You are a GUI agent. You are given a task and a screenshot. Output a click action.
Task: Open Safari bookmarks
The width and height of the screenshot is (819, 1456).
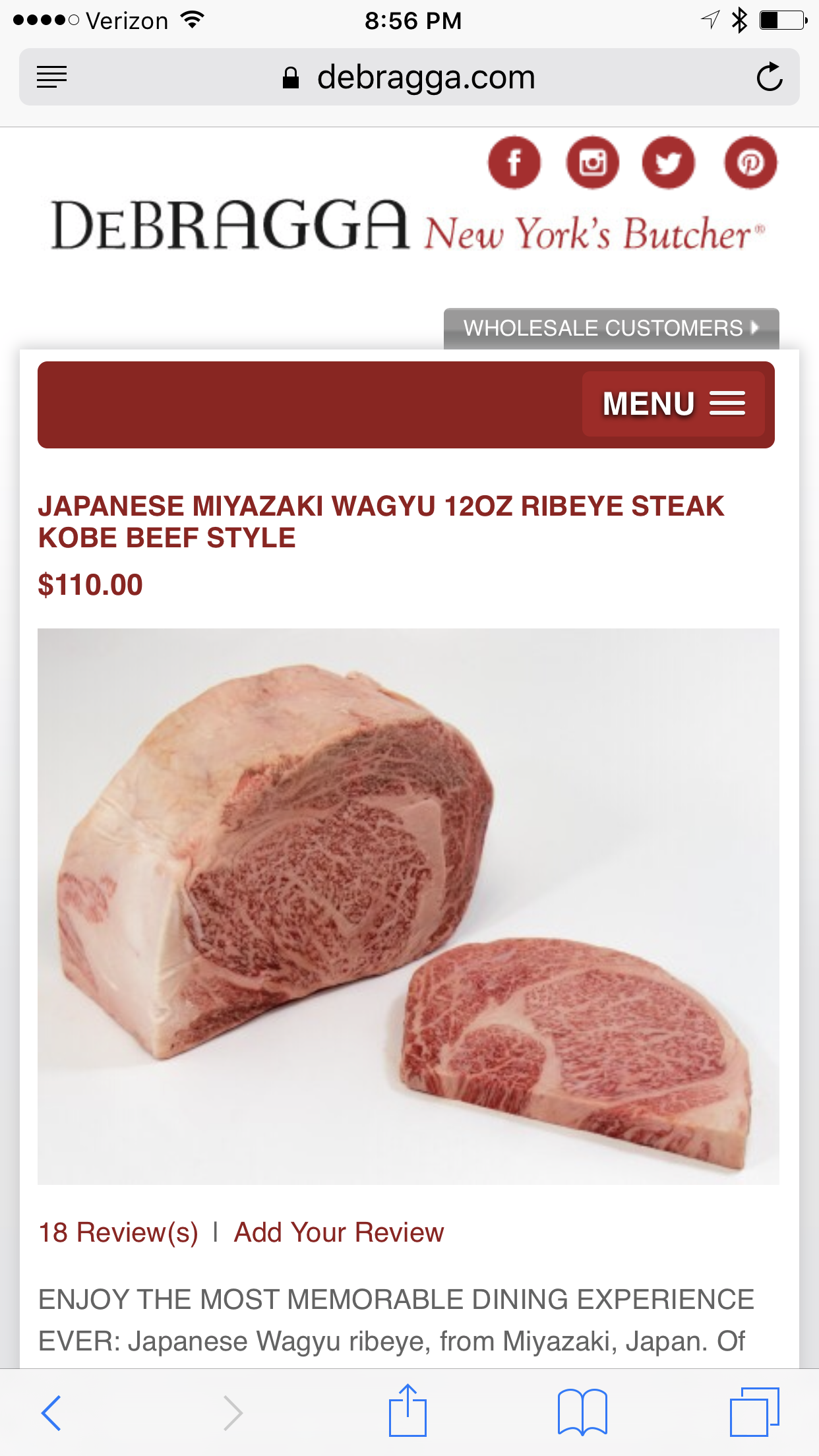(582, 1412)
